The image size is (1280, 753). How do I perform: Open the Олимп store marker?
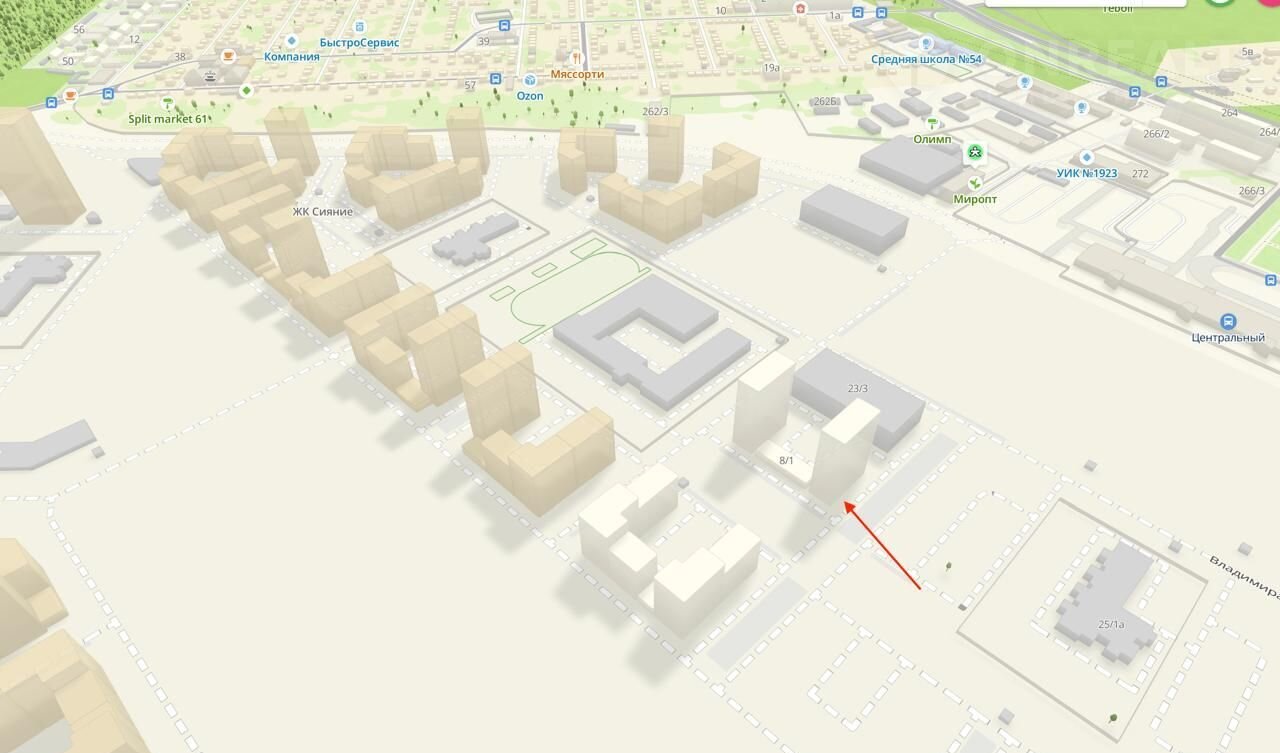pos(932,124)
